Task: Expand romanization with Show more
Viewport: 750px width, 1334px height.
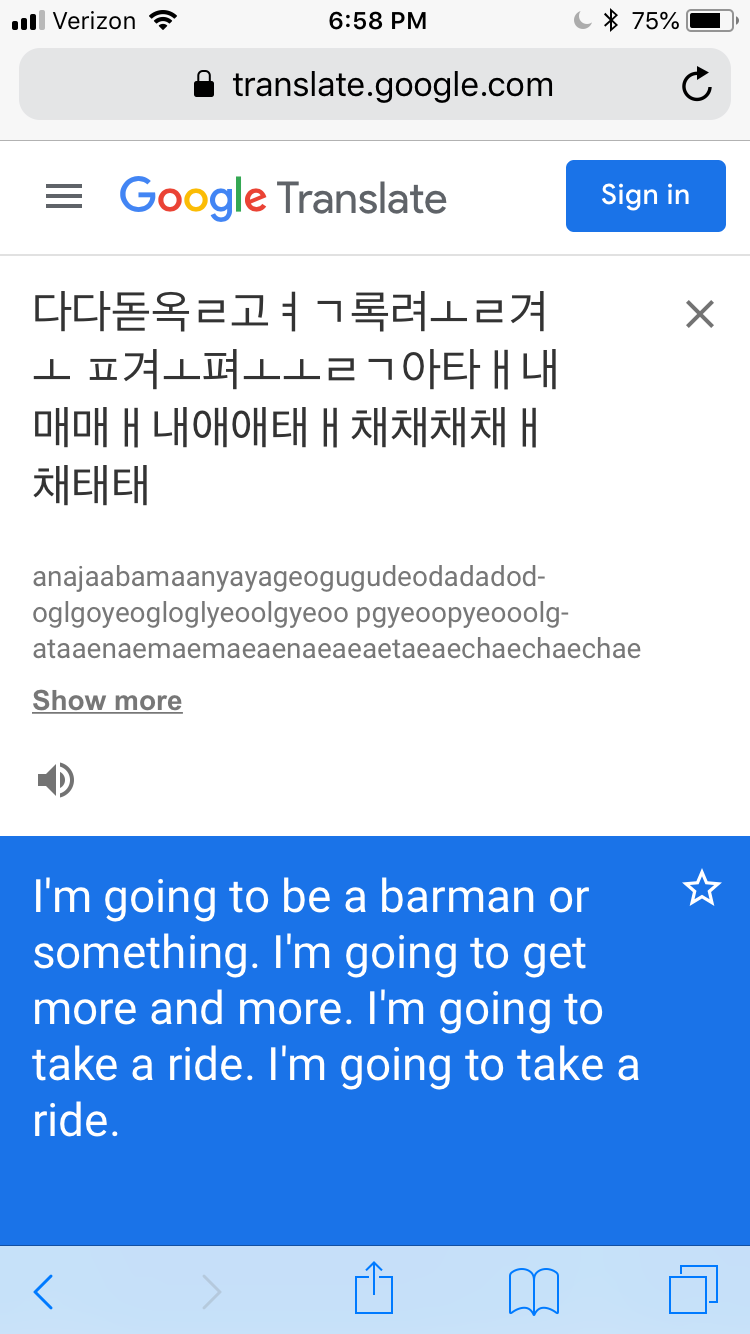Action: click(107, 701)
